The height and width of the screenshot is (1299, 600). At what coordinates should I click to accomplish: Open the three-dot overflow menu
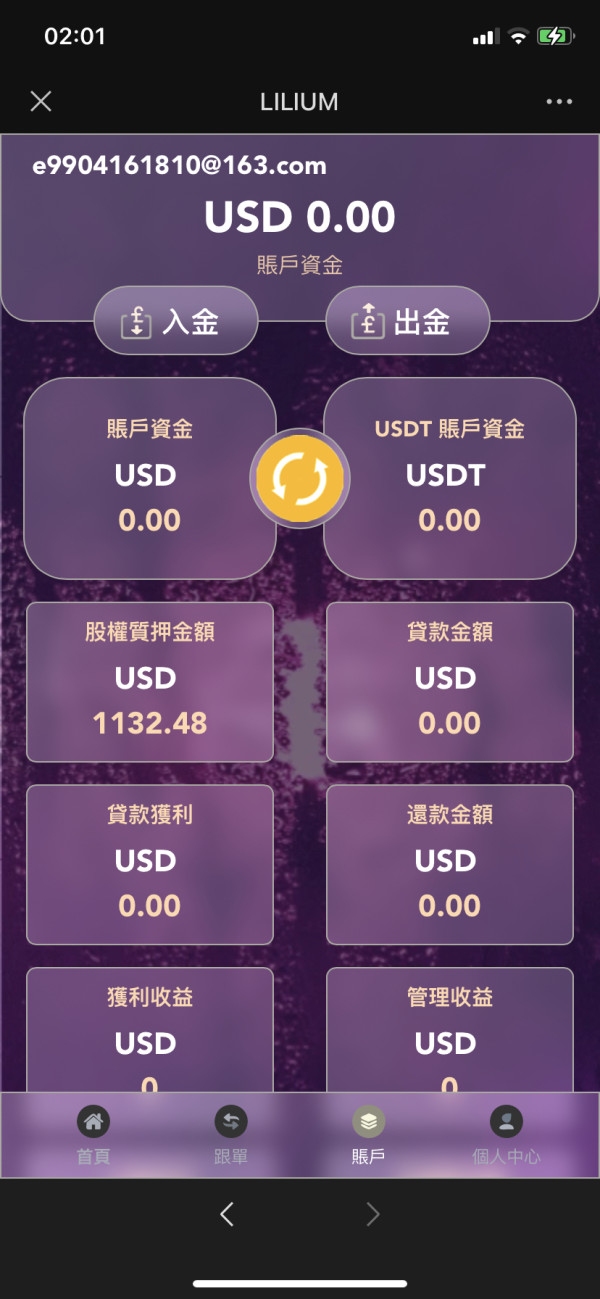[559, 101]
